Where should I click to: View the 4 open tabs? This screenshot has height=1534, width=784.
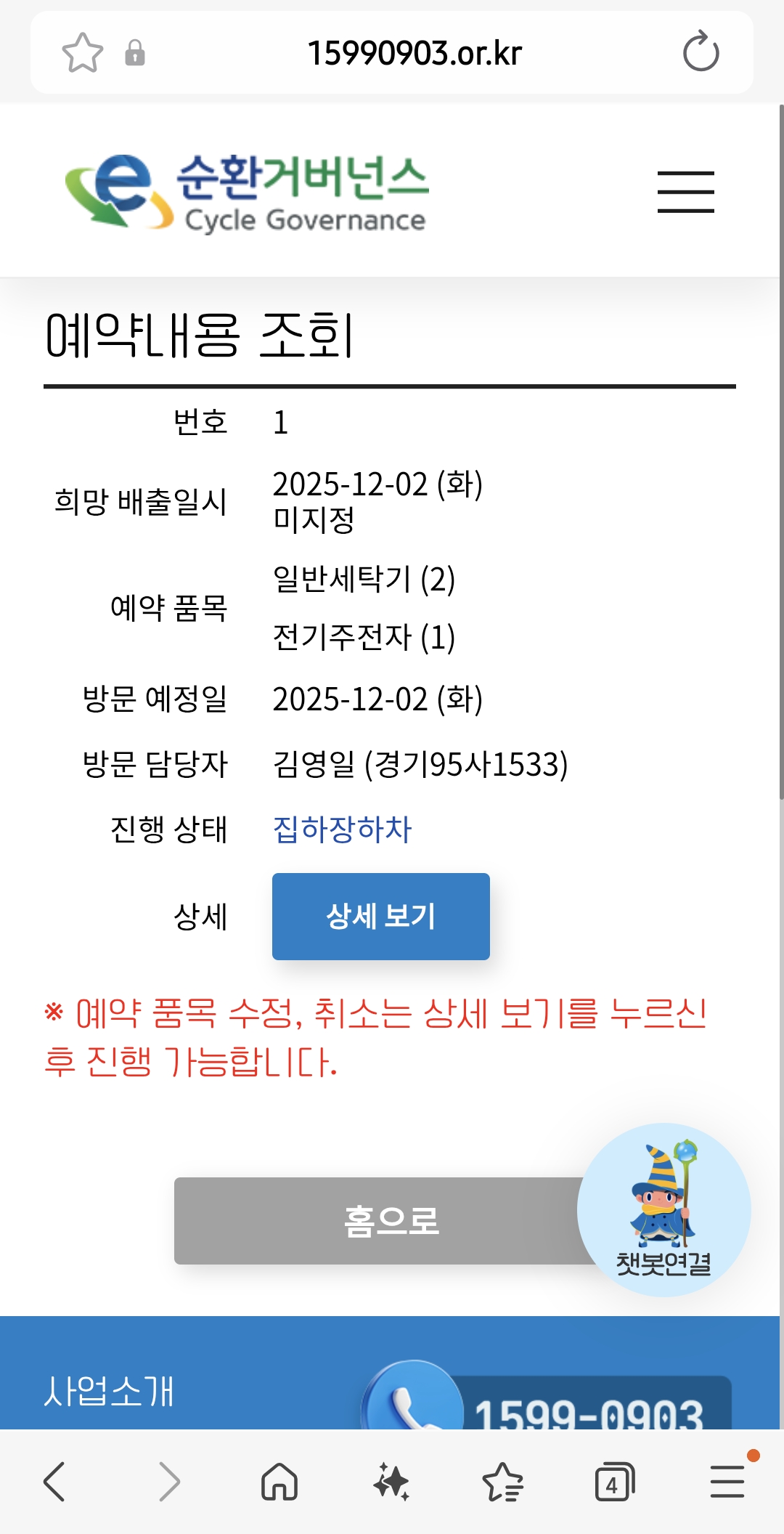pos(614,1482)
